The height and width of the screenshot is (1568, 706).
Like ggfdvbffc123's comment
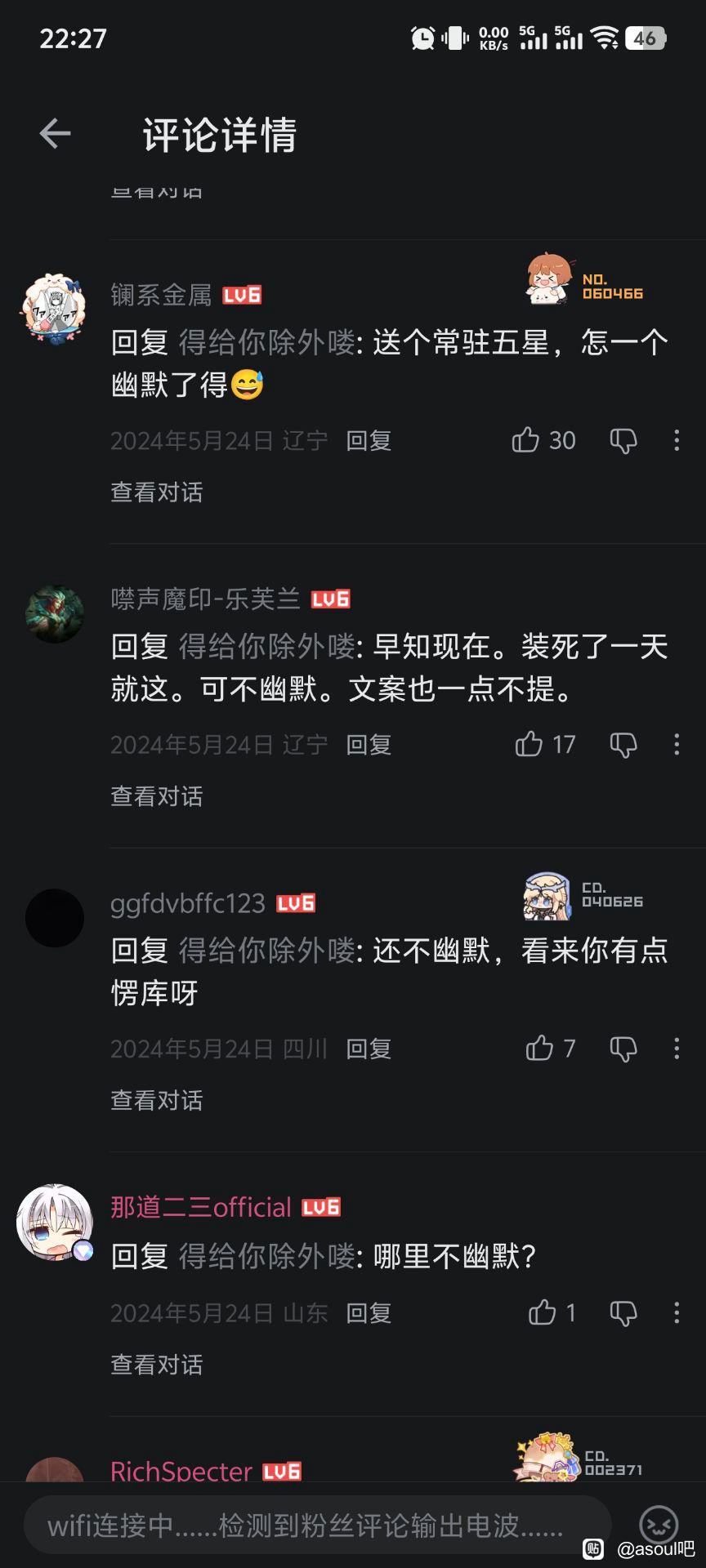point(539,1048)
